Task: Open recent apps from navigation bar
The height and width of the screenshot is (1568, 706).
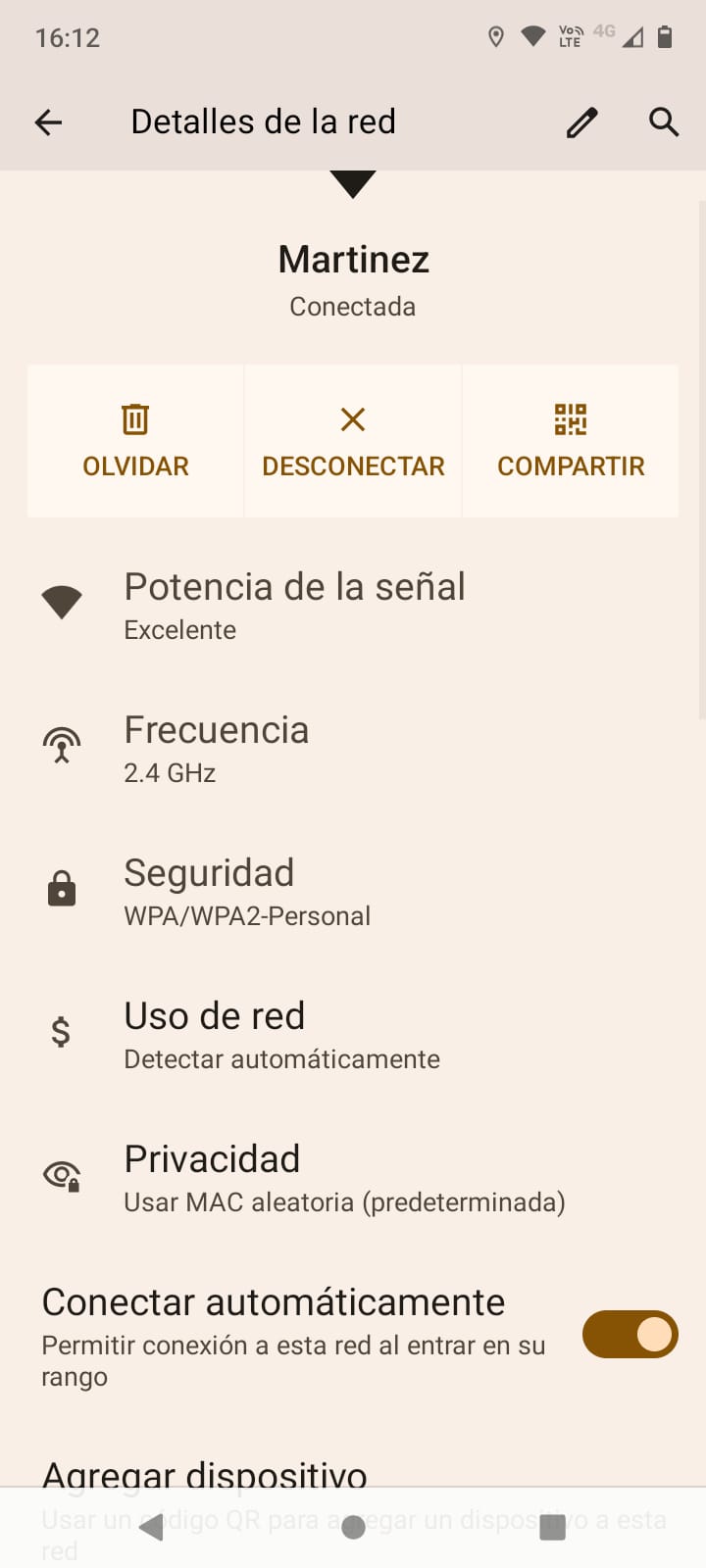Action: (x=553, y=1527)
